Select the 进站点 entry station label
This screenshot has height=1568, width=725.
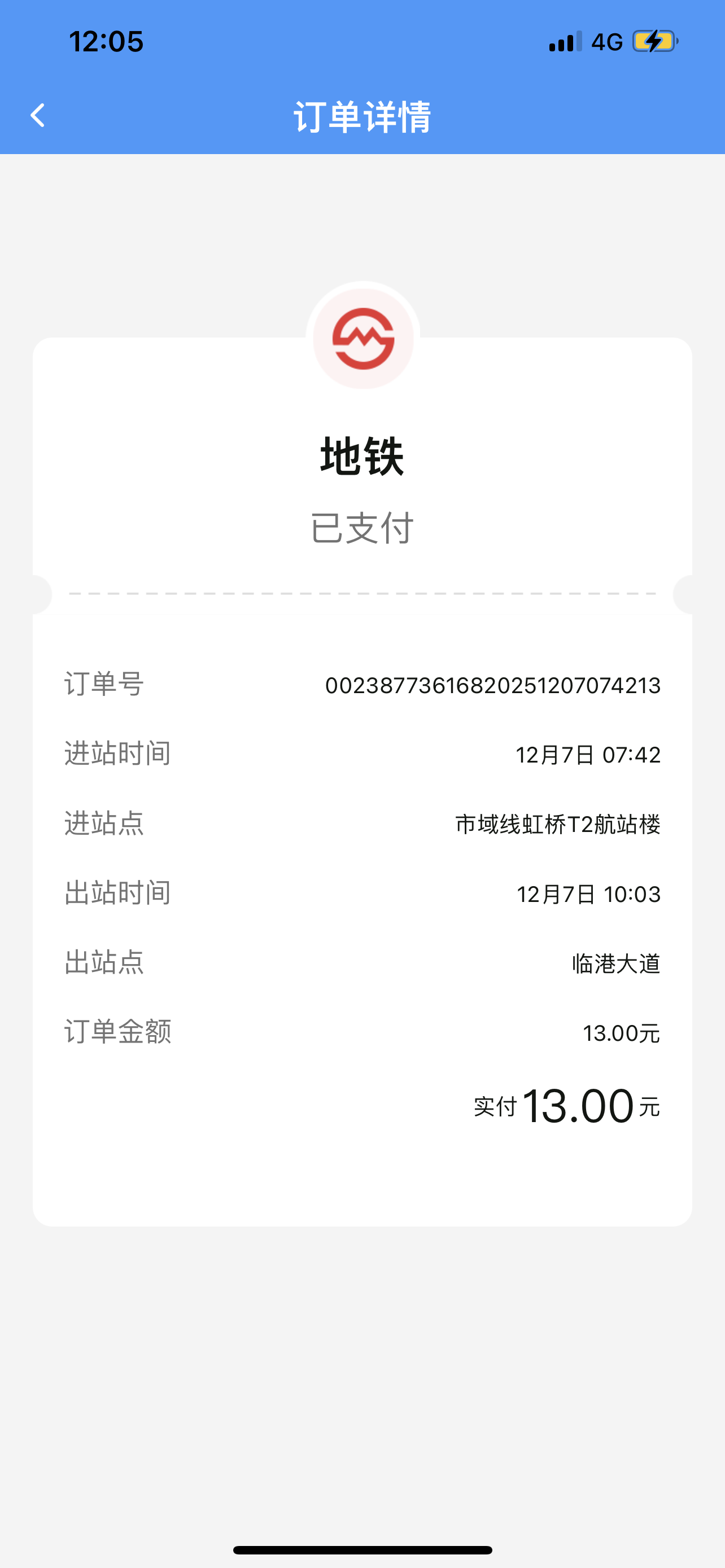(x=103, y=824)
